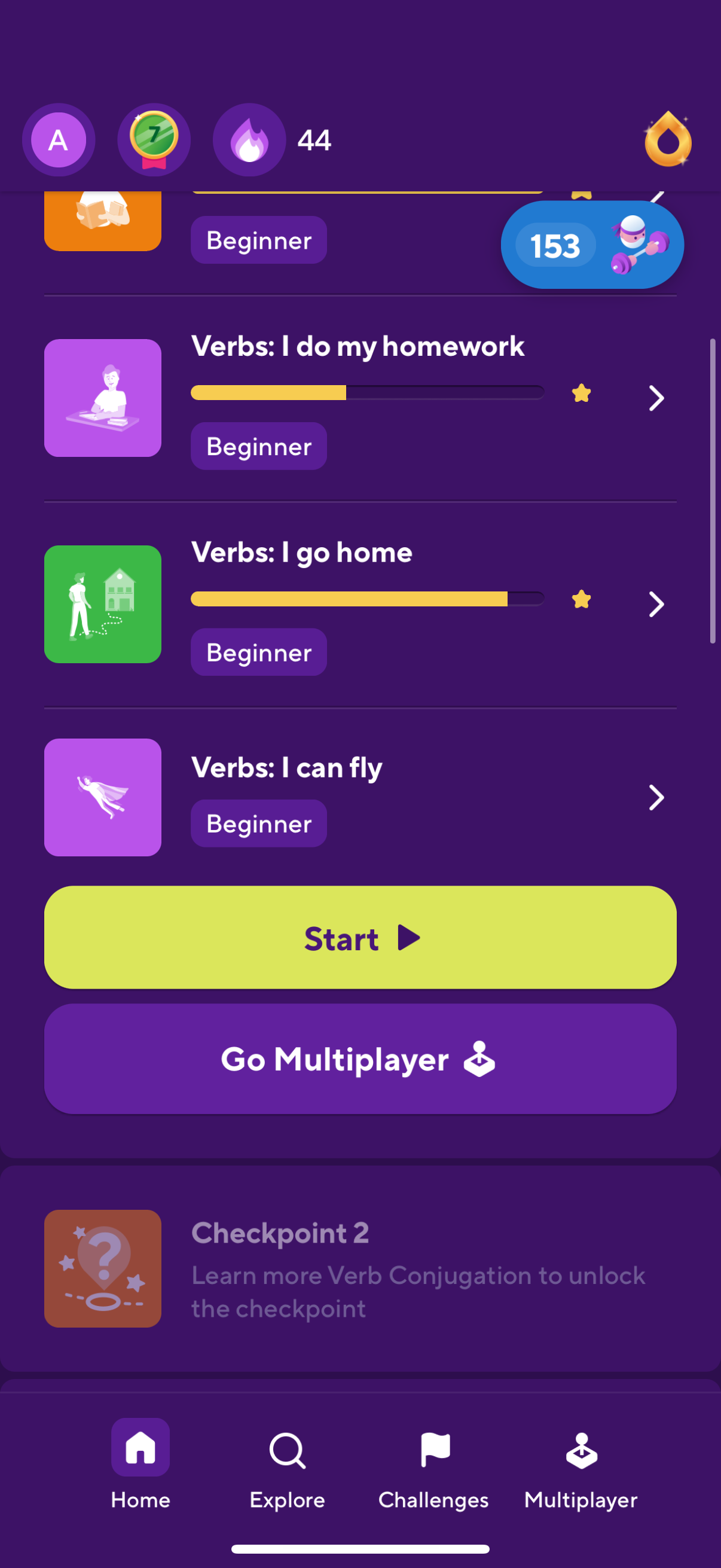Tap the yellow Start button

click(x=360, y=938)
